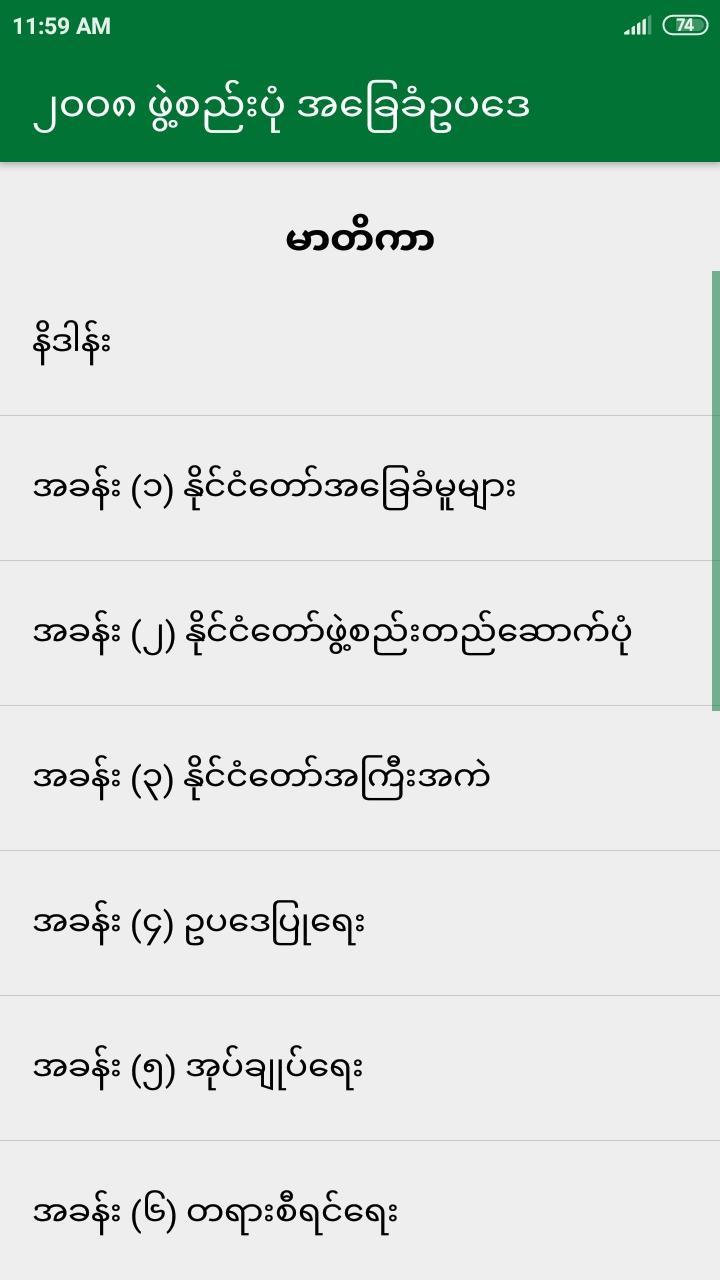Tap the မာတိကာ table of contents heading
Screen dimensions: 720x1280
[x=359, y=238]
